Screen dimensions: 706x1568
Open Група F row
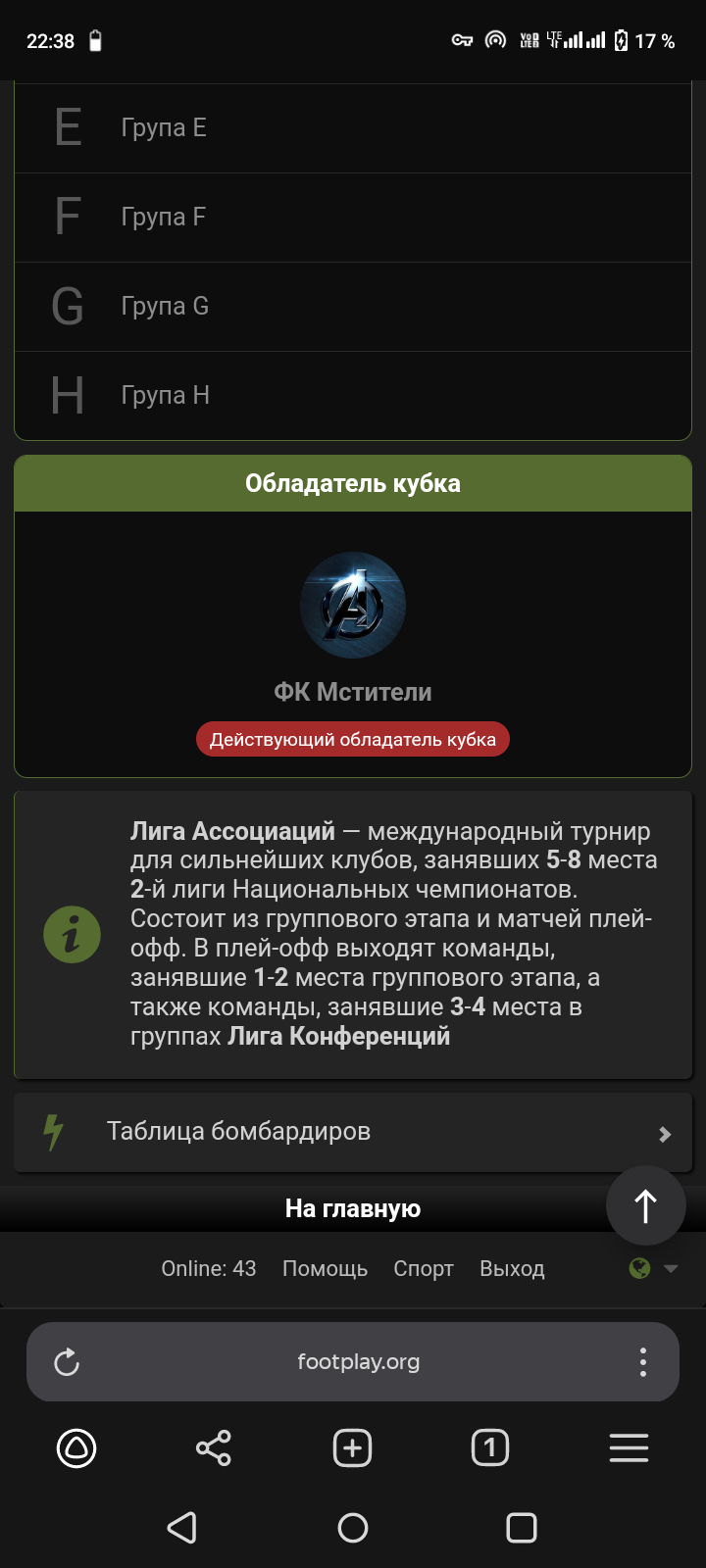click(x=353, y=218)
